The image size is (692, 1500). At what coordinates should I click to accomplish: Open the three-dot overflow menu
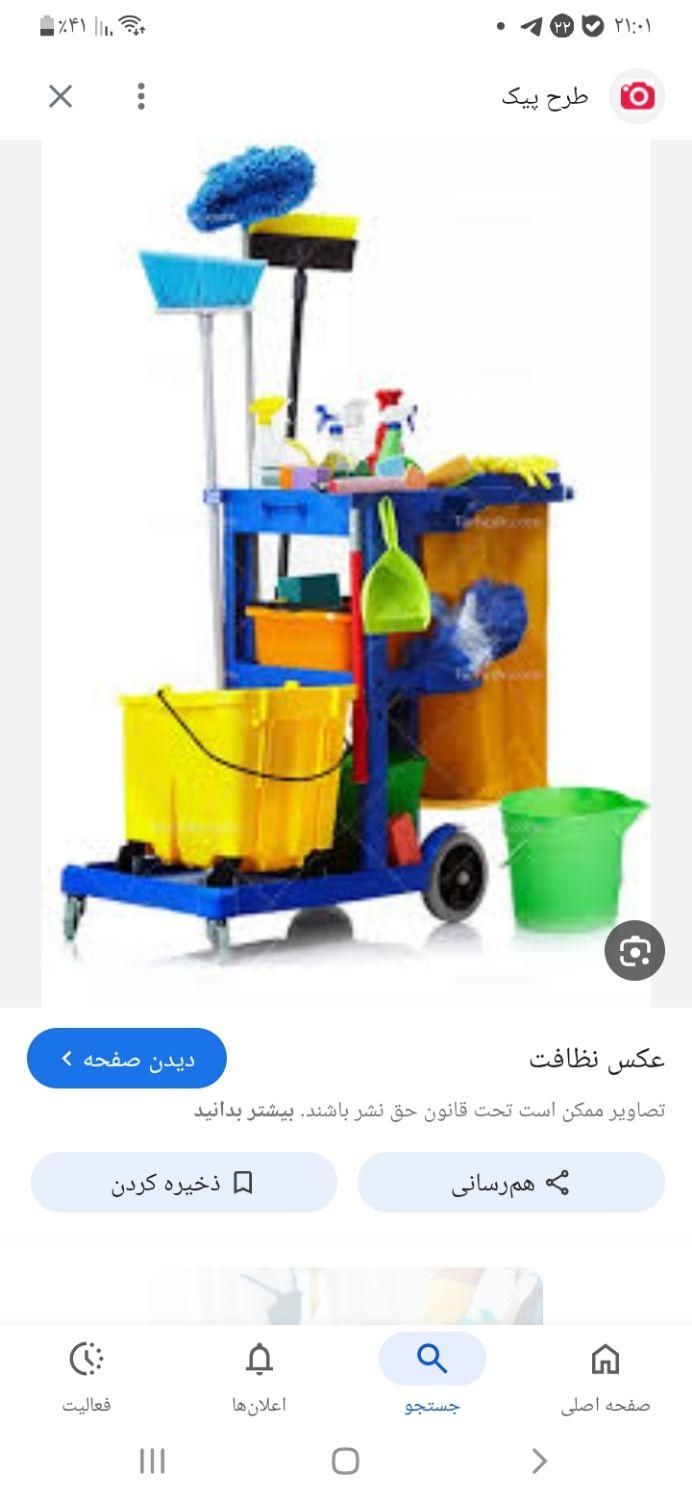coord(141,96)
